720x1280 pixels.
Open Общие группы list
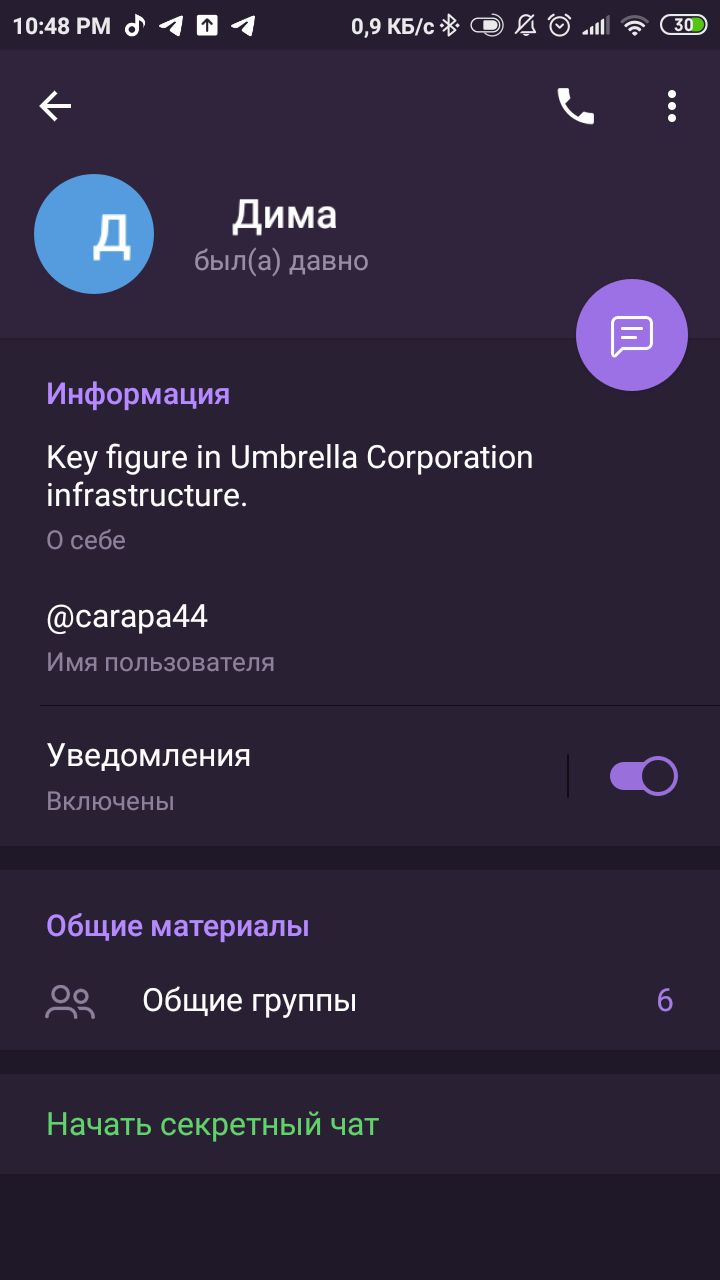[360, 1001]
